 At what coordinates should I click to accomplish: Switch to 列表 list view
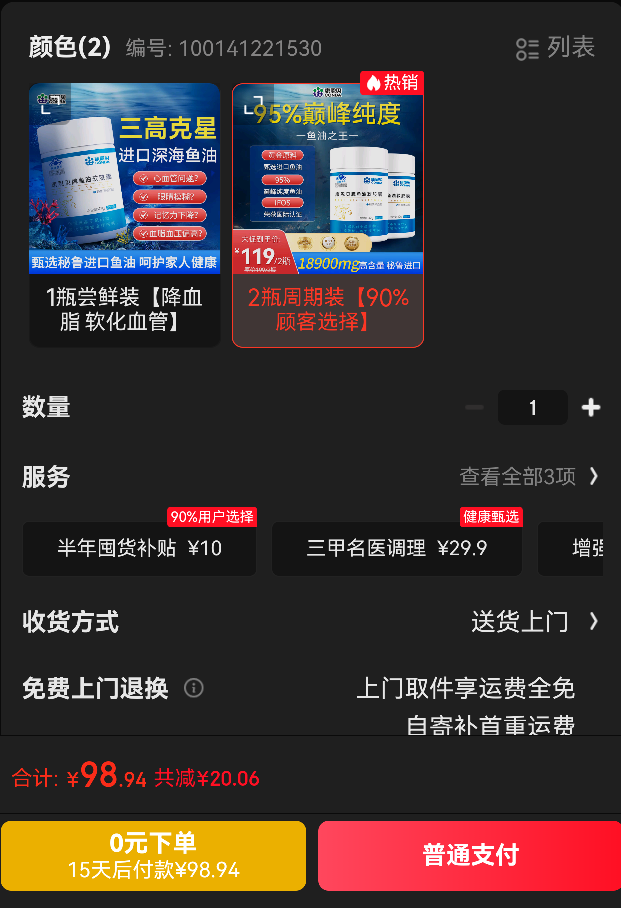coord(555,47)
